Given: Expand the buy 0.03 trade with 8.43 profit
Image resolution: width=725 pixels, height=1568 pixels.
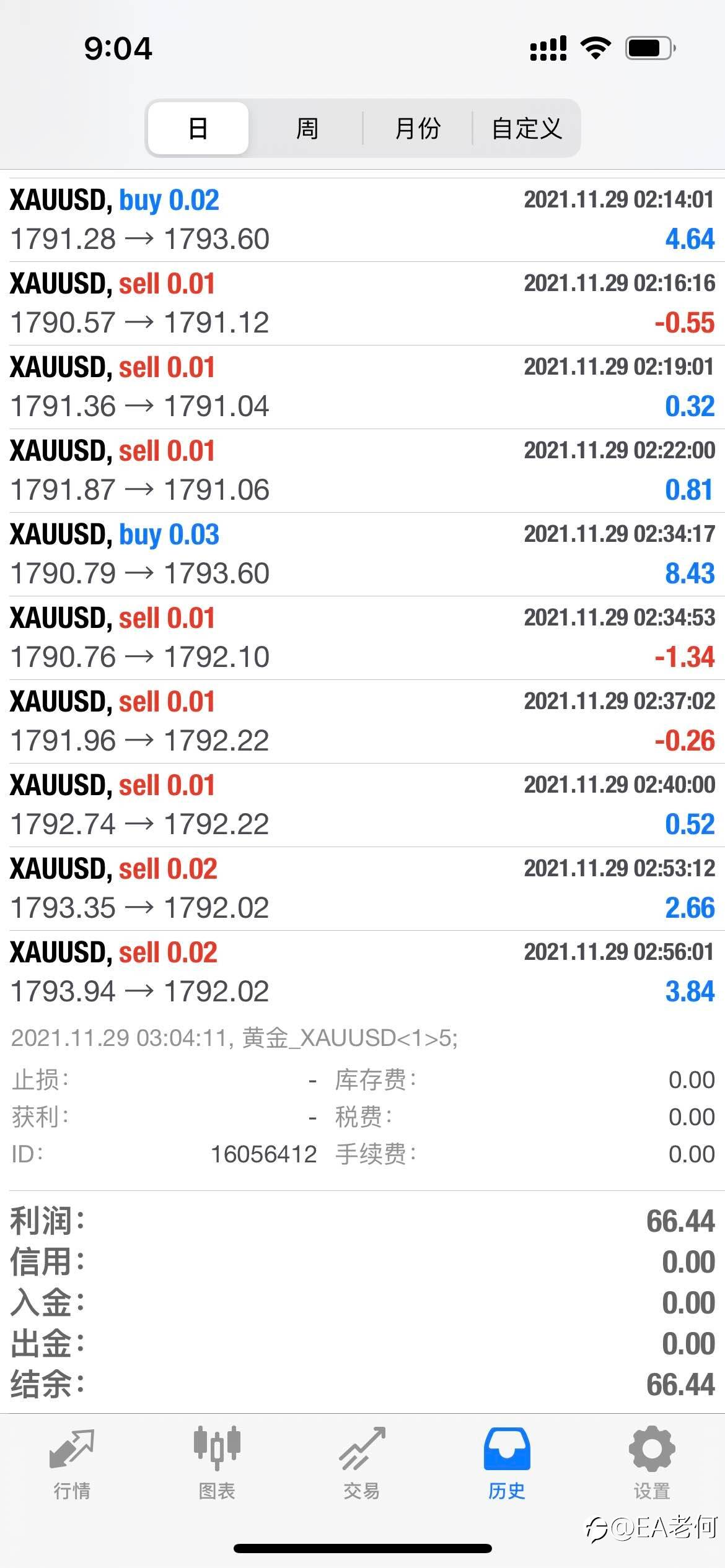Looking at the screenshot, I should pos(362,554).
